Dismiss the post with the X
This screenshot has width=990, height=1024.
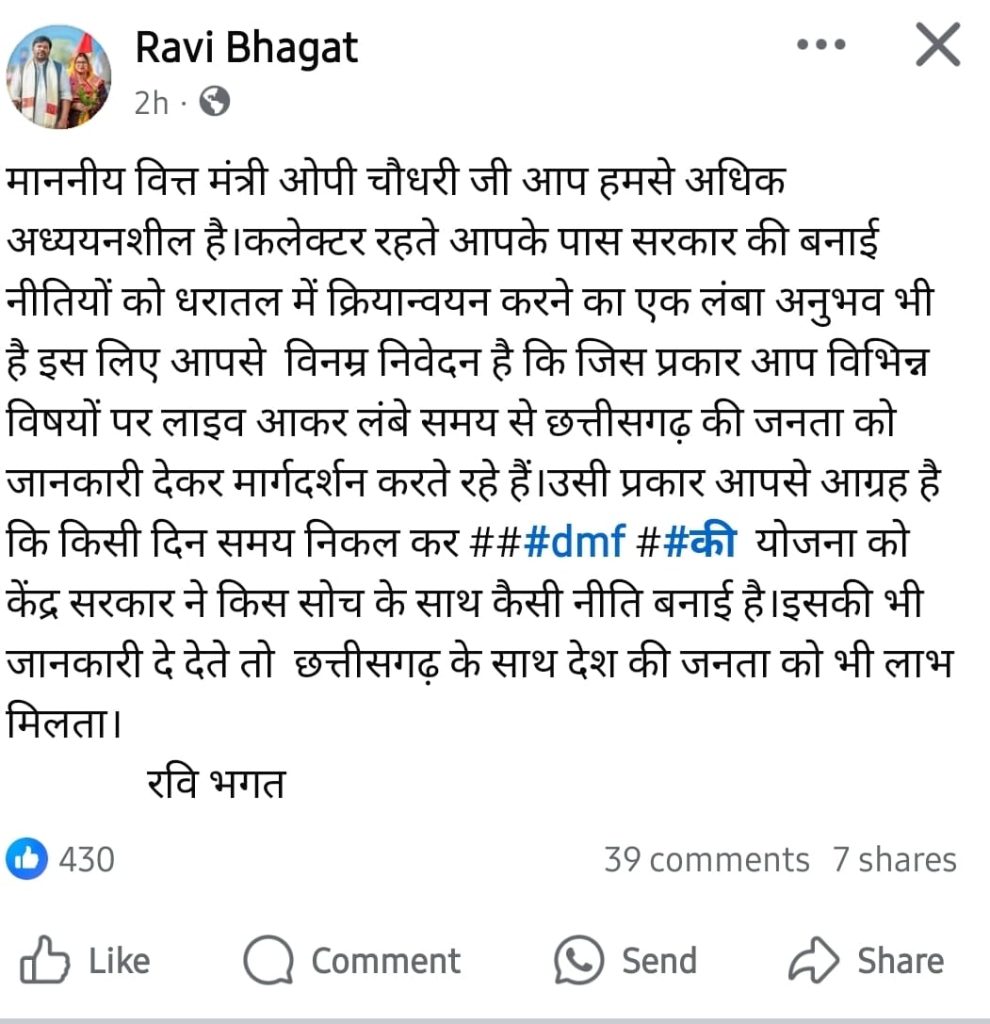tap(937, 46)
